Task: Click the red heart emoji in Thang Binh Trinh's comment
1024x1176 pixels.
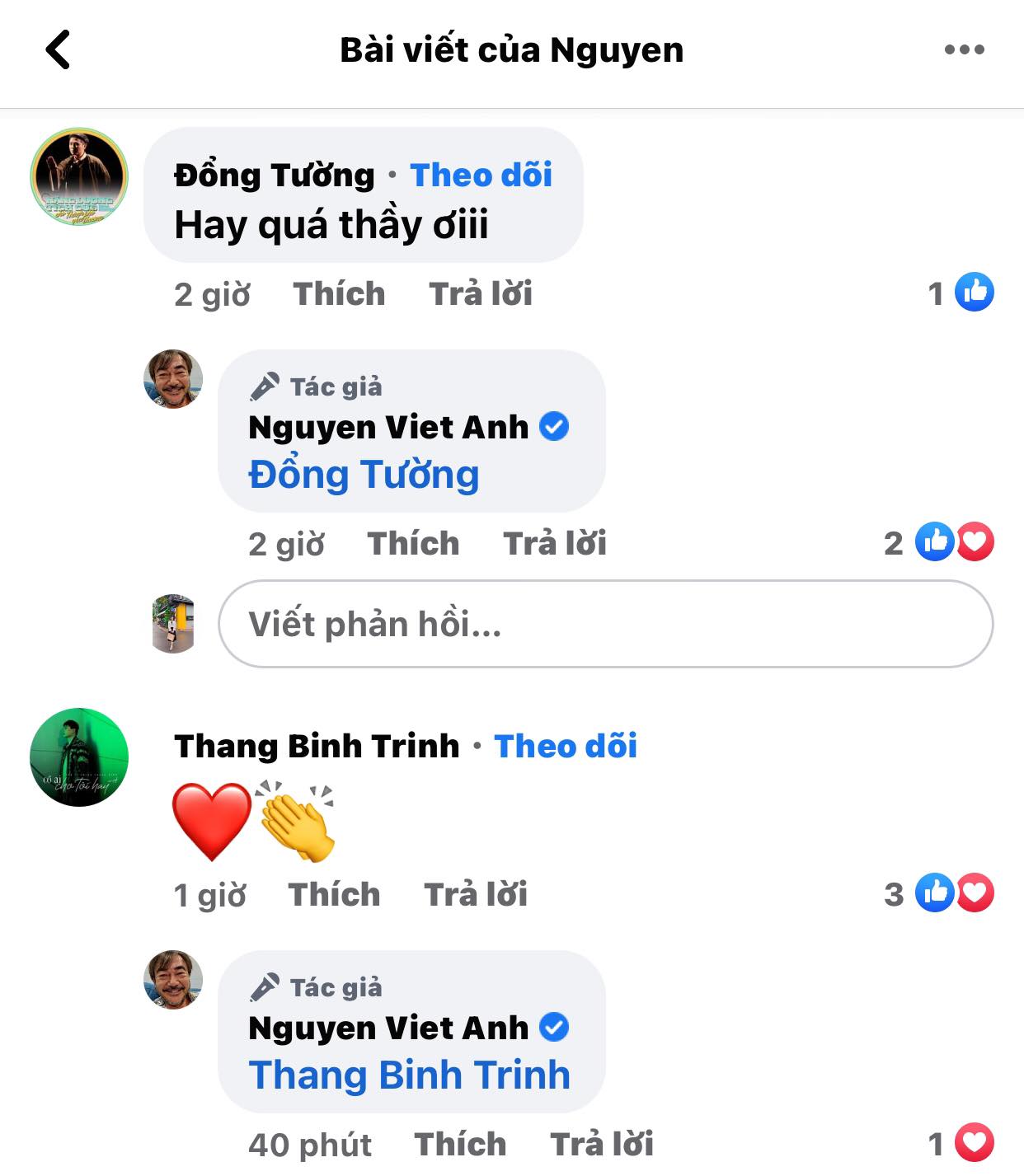Action: tap(209, 818)
